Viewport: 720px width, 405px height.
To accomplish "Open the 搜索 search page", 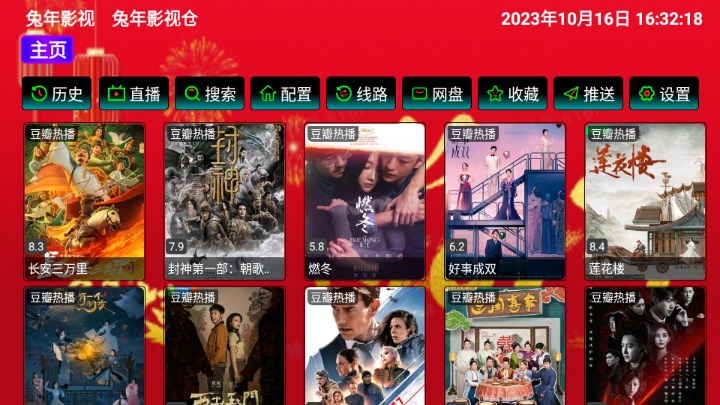I will tap(209, 94).
